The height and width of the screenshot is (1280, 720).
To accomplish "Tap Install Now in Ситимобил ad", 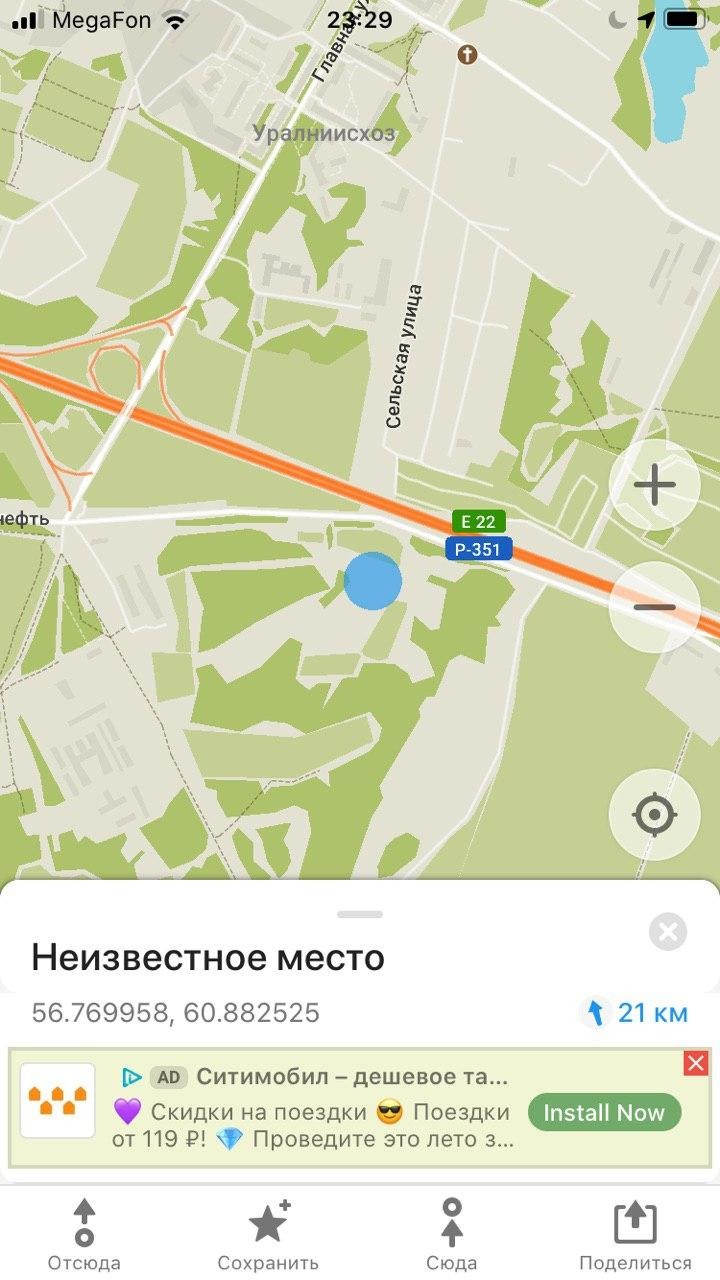I will coord(604,1113).
